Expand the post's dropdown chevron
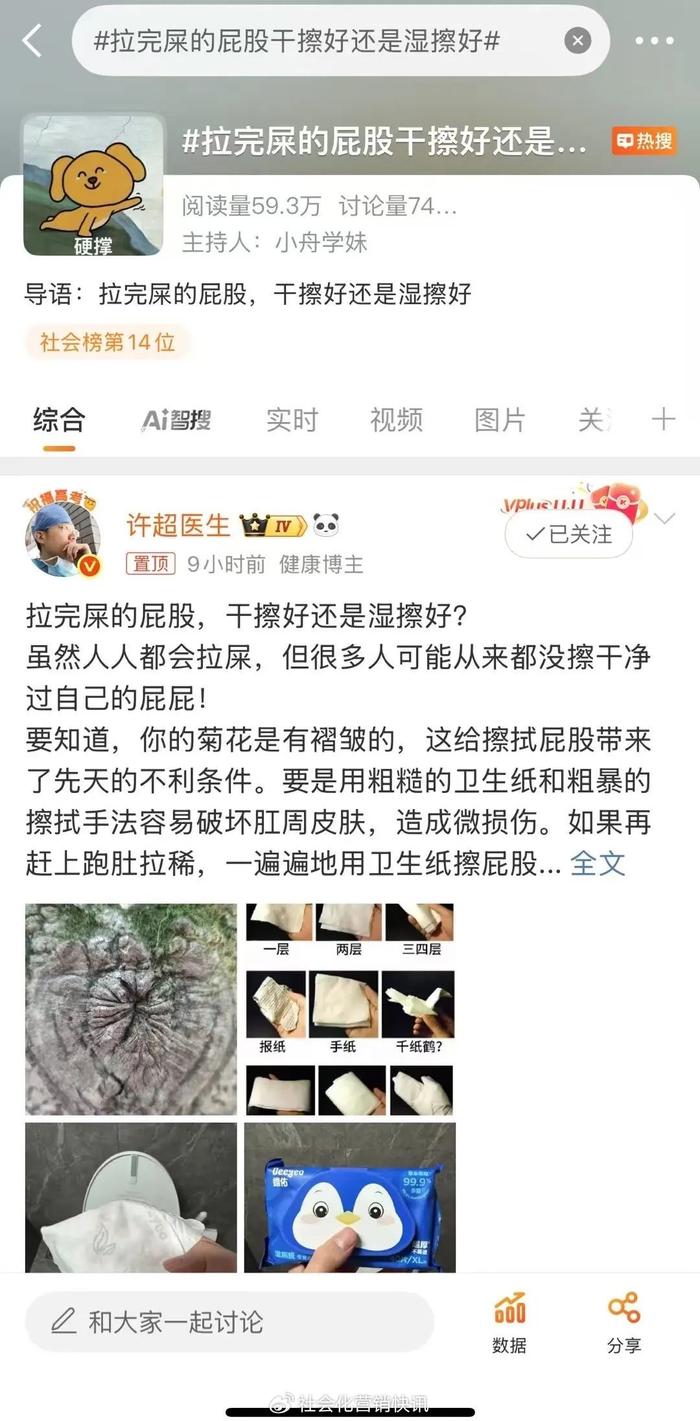This screenshot has width=700, height=1421. click(x=665, y=518)
